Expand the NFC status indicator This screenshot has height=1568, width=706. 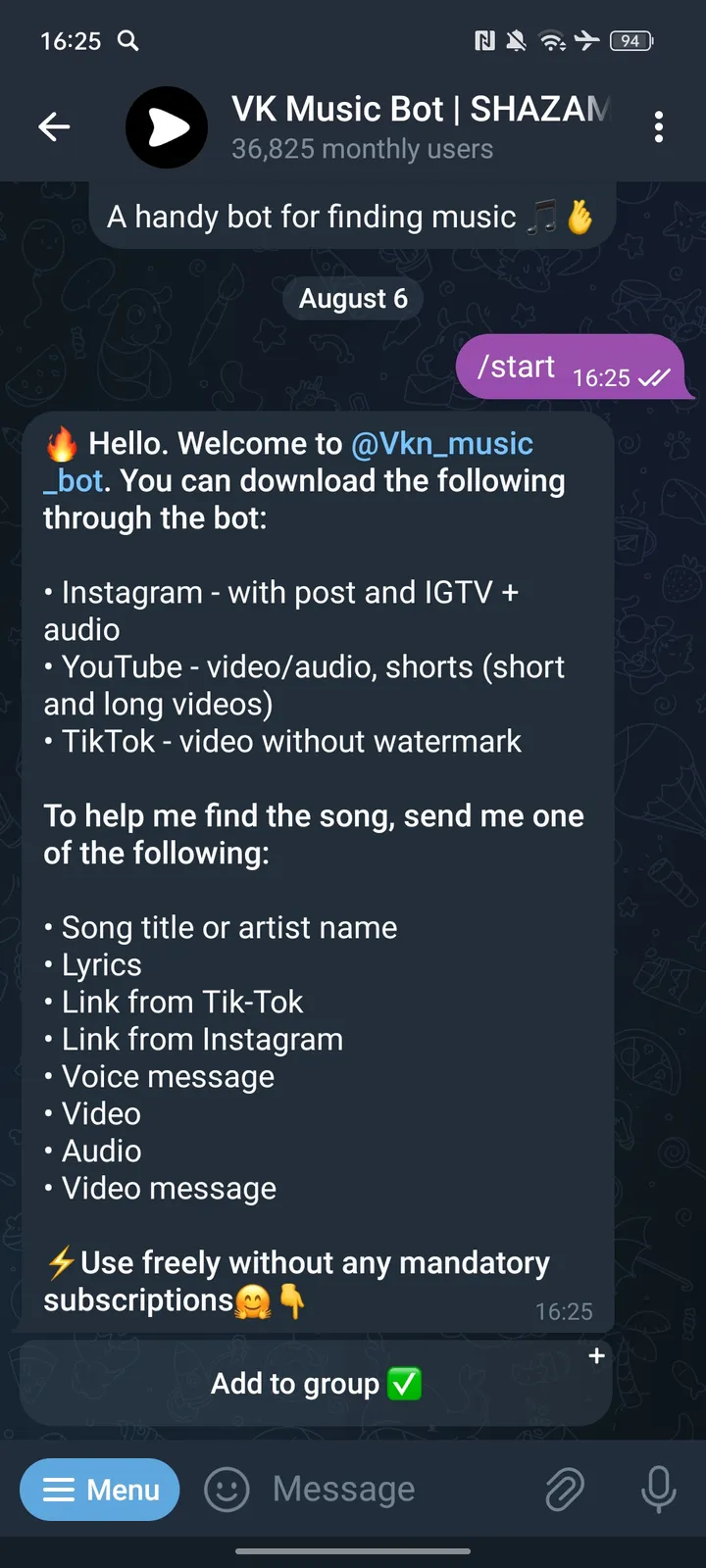(483, 41)
